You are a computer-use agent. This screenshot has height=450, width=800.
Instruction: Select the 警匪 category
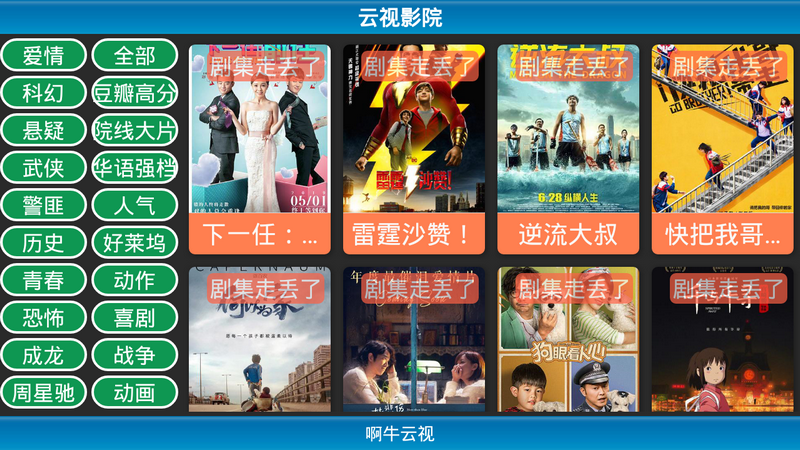43,204
